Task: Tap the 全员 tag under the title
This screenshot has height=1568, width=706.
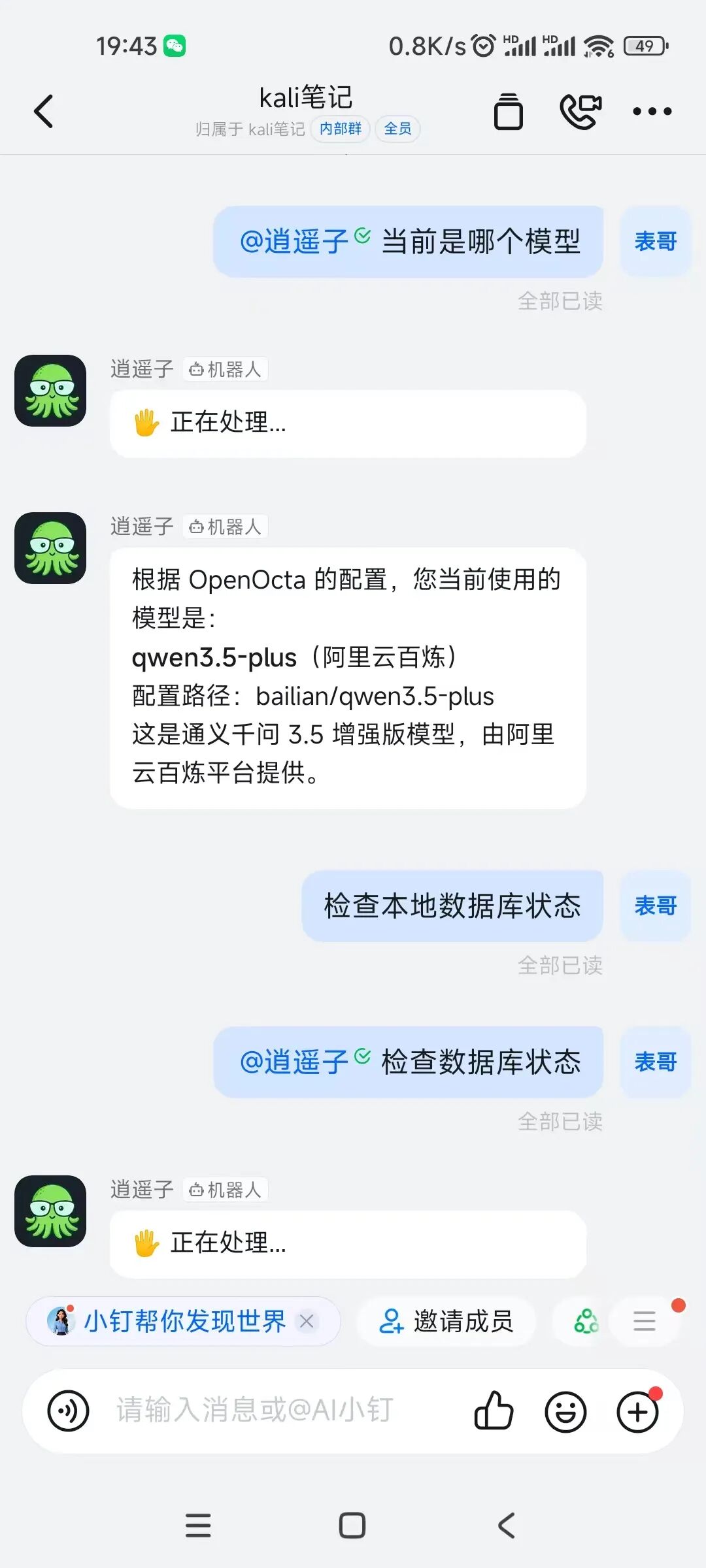Action: pyautogui.click(x=397, y=129)
